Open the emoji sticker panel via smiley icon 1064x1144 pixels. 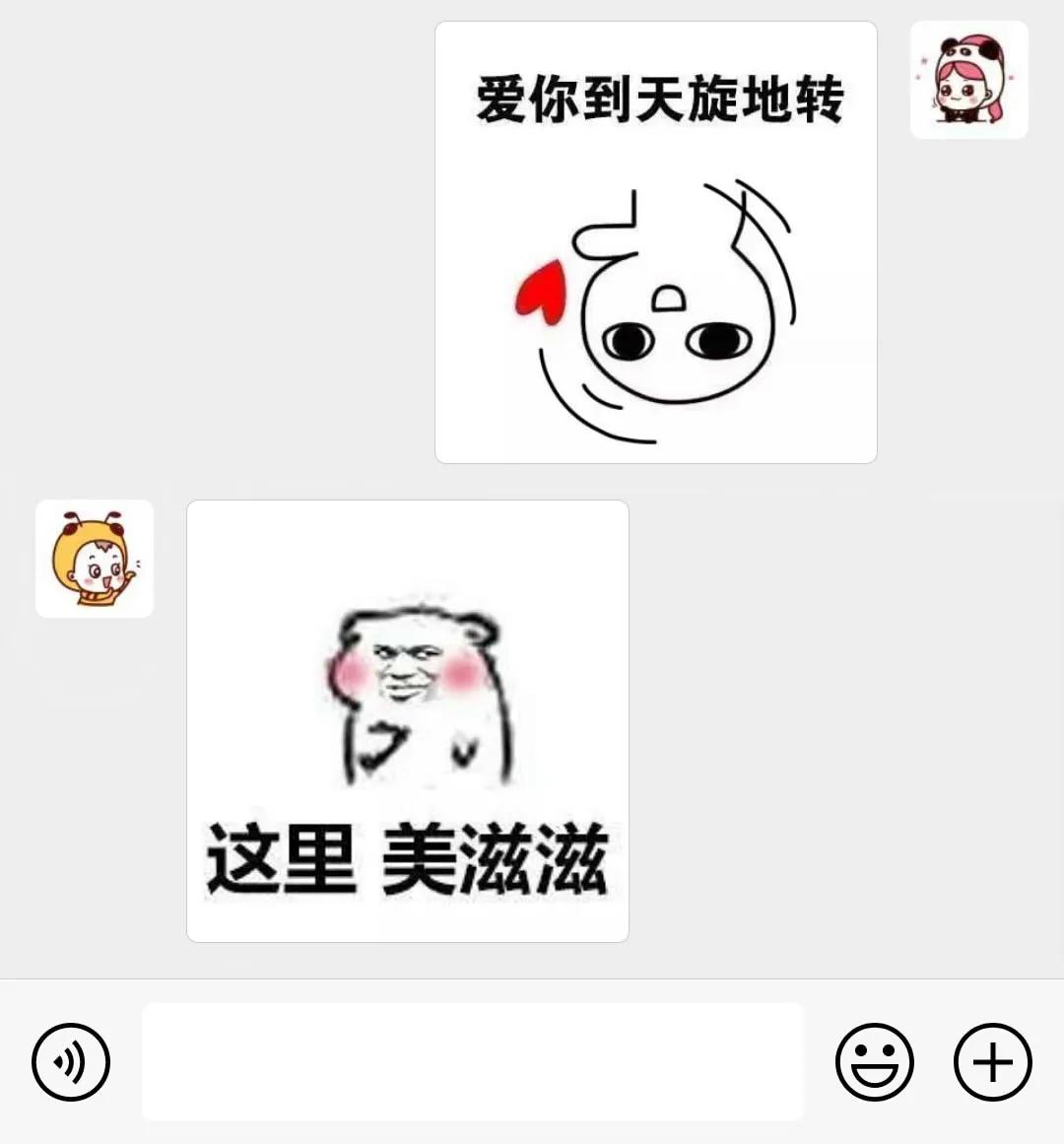point(875,1063)
